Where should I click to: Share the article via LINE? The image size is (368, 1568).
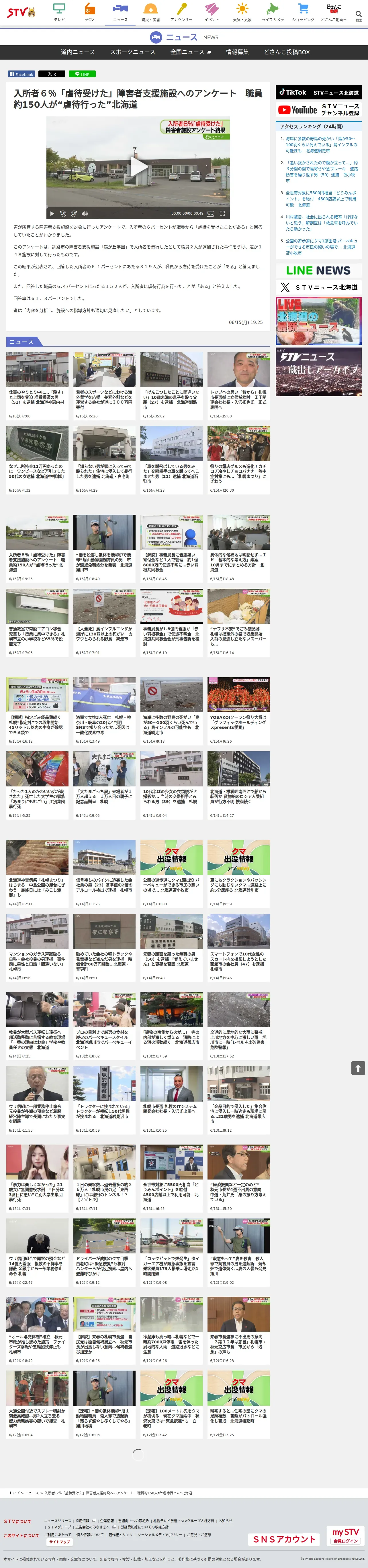click(82, 74)
